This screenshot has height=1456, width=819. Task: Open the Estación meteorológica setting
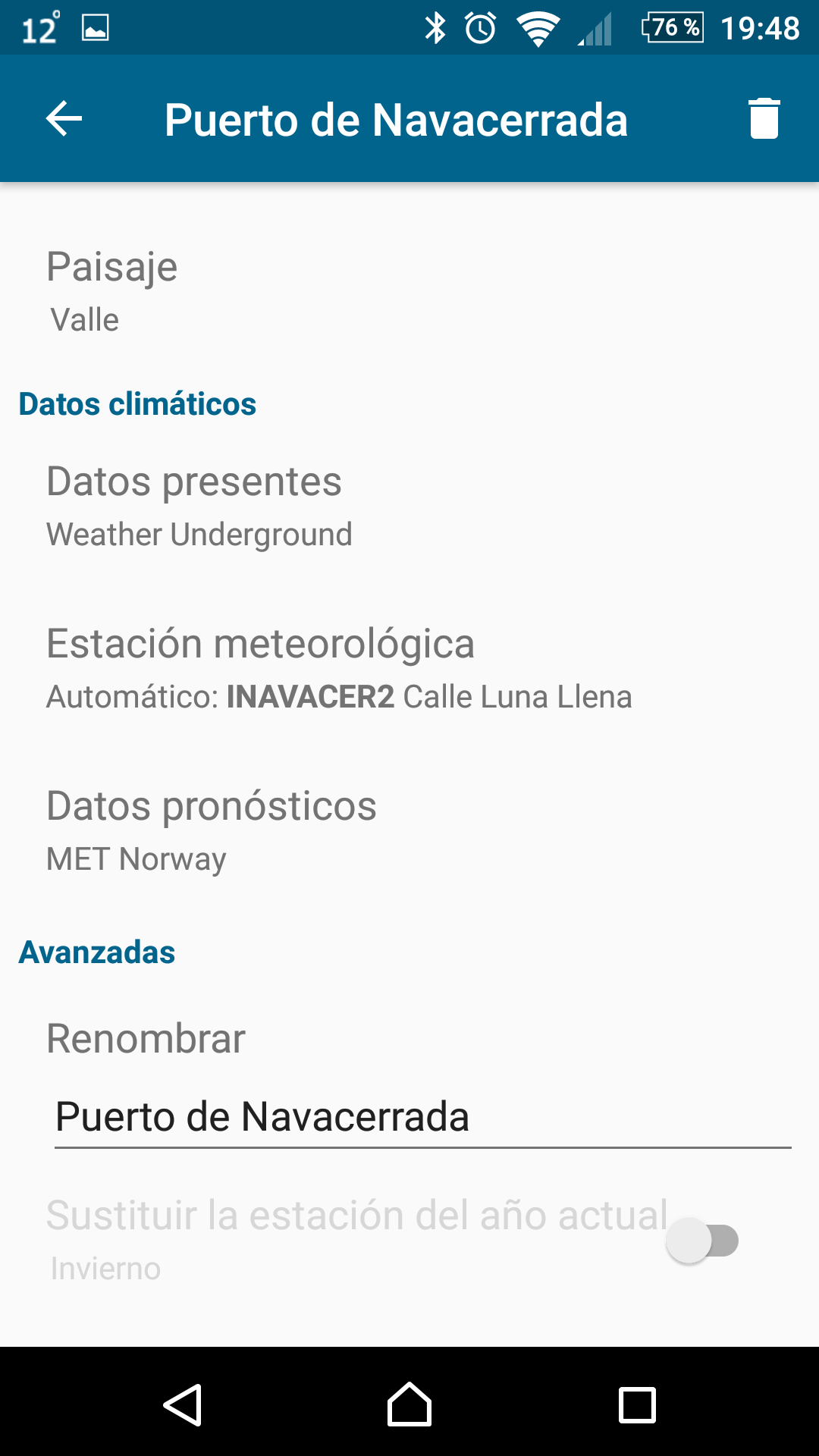point(409,668)
